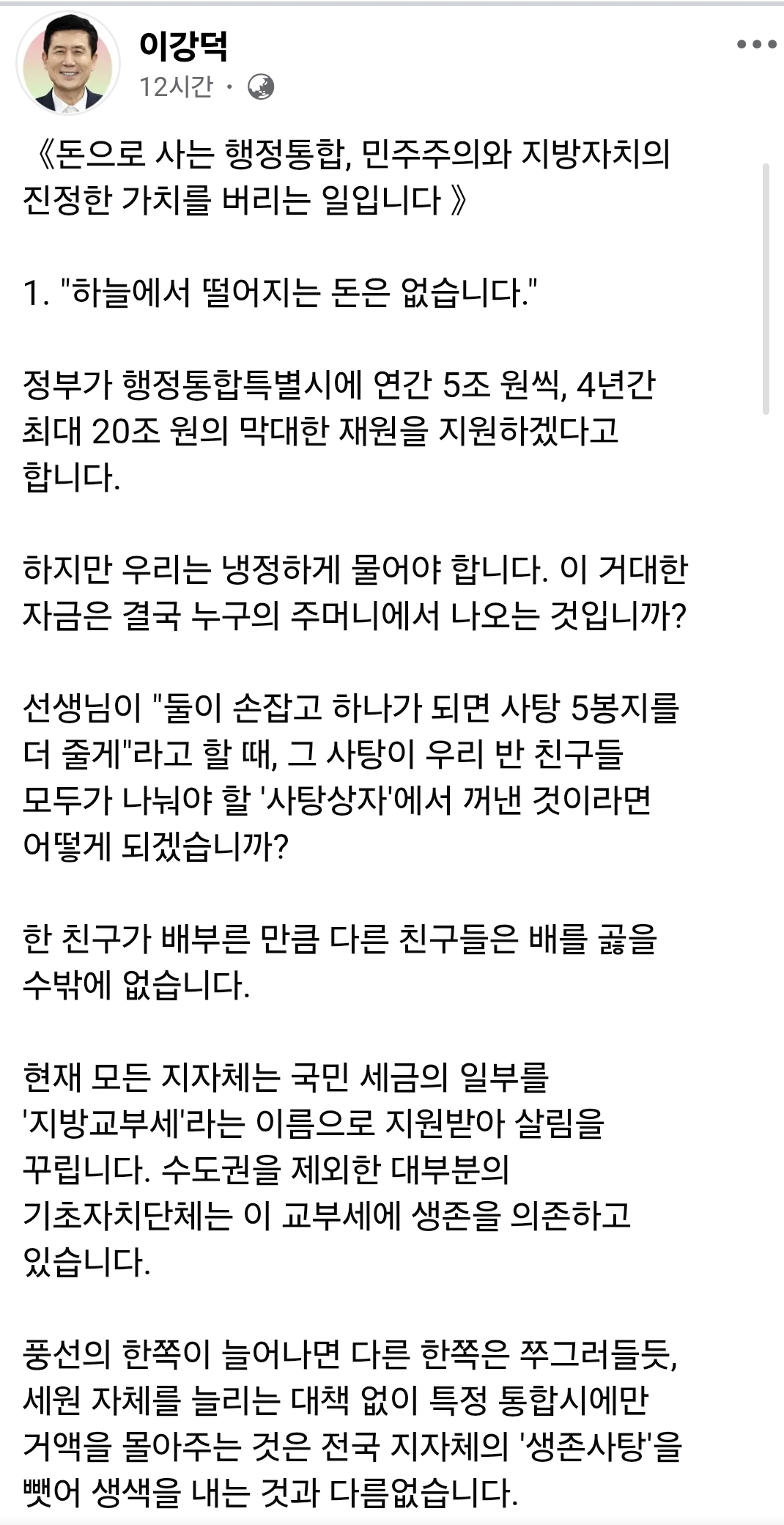Tap the public audience globe icon
The image size is (784, 1525).
(x=262, y=88)
